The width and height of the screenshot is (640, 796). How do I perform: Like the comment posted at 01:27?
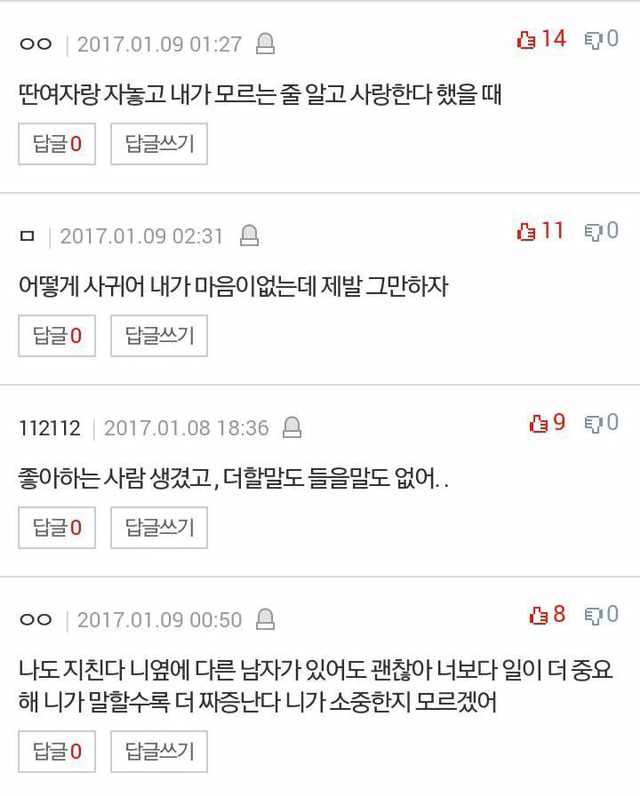[540, 40]
